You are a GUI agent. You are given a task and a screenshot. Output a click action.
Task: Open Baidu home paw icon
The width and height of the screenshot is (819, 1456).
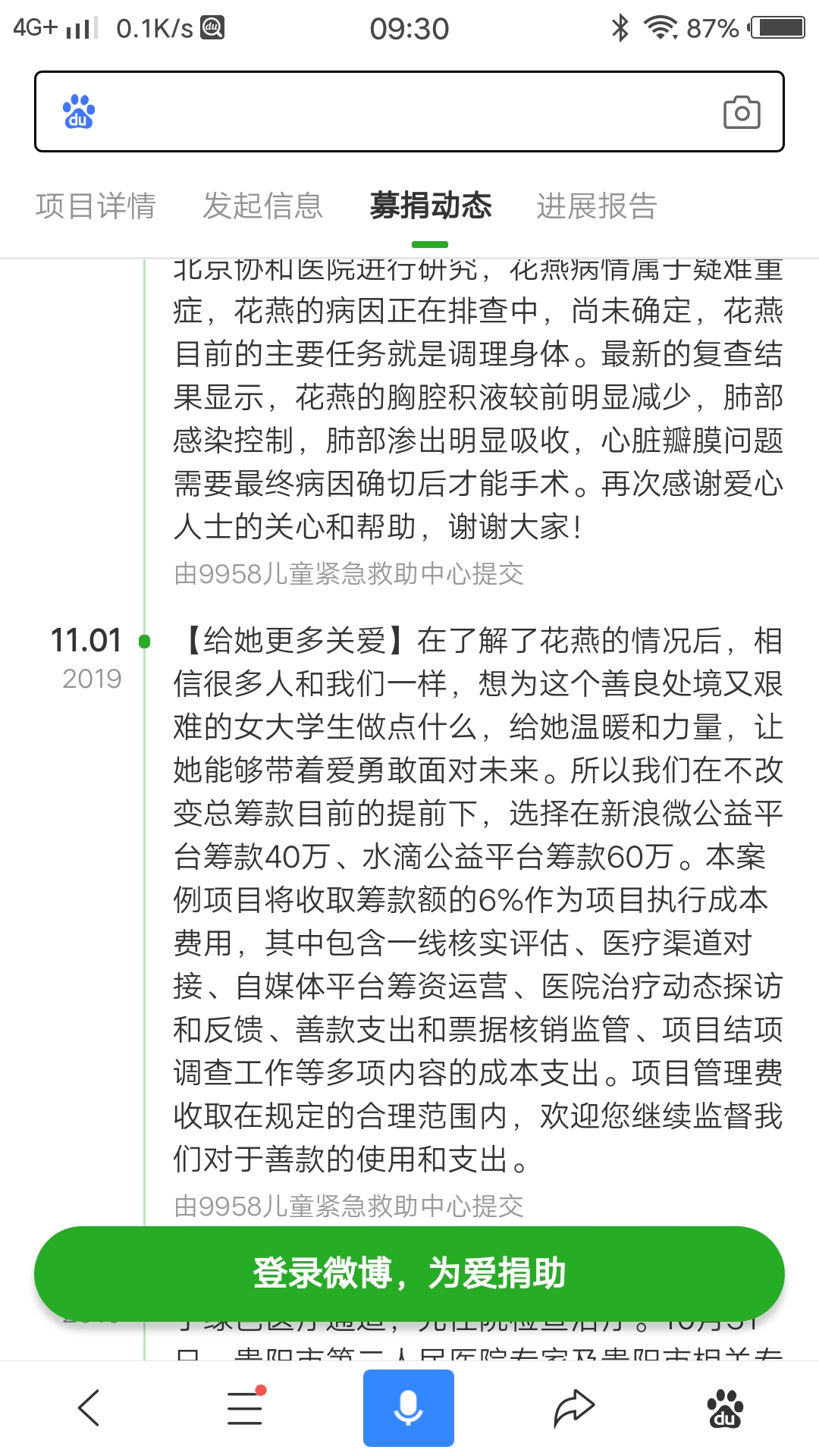725,1407
